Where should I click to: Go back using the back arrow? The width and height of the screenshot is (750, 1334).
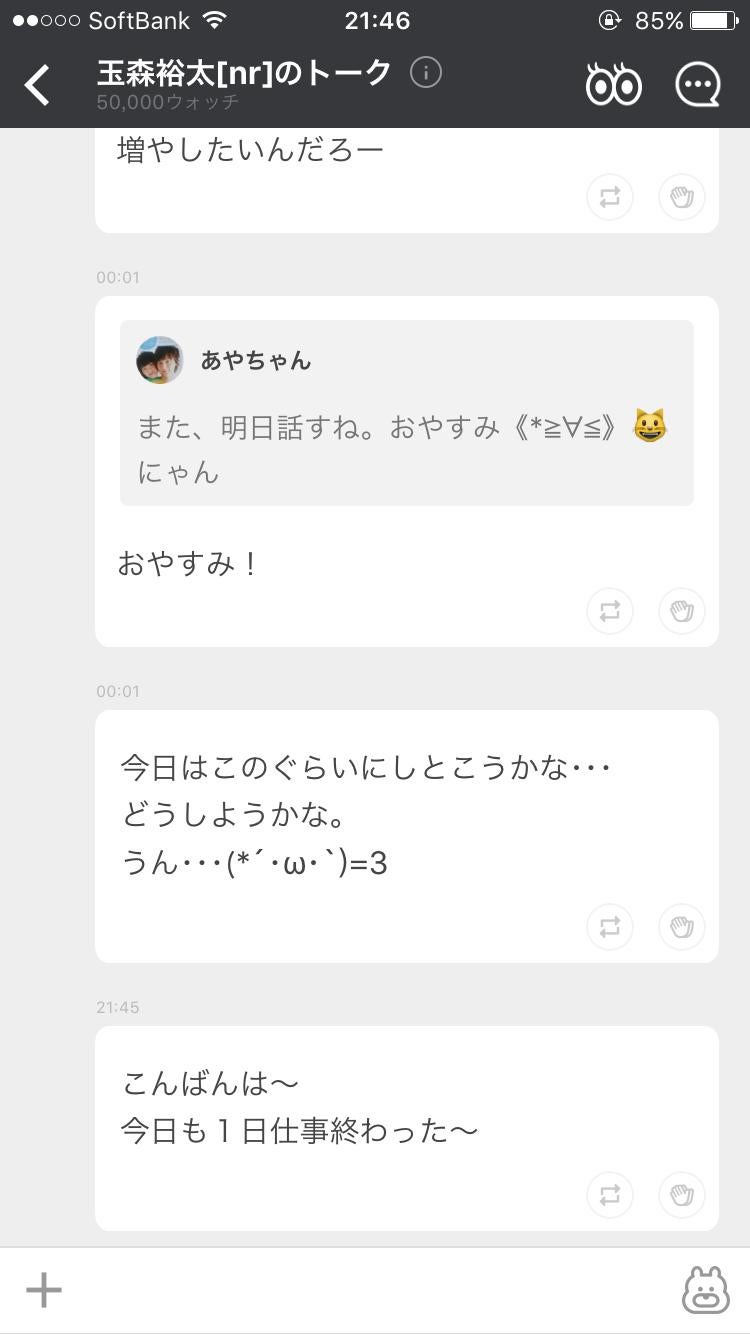37,84
